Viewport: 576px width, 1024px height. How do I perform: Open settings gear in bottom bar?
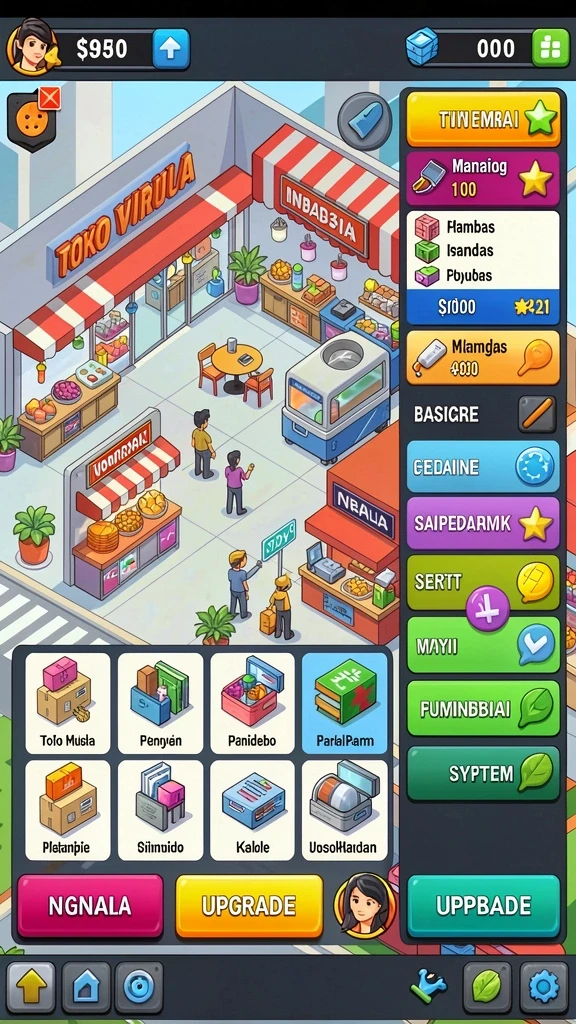[x=544, y=987]
